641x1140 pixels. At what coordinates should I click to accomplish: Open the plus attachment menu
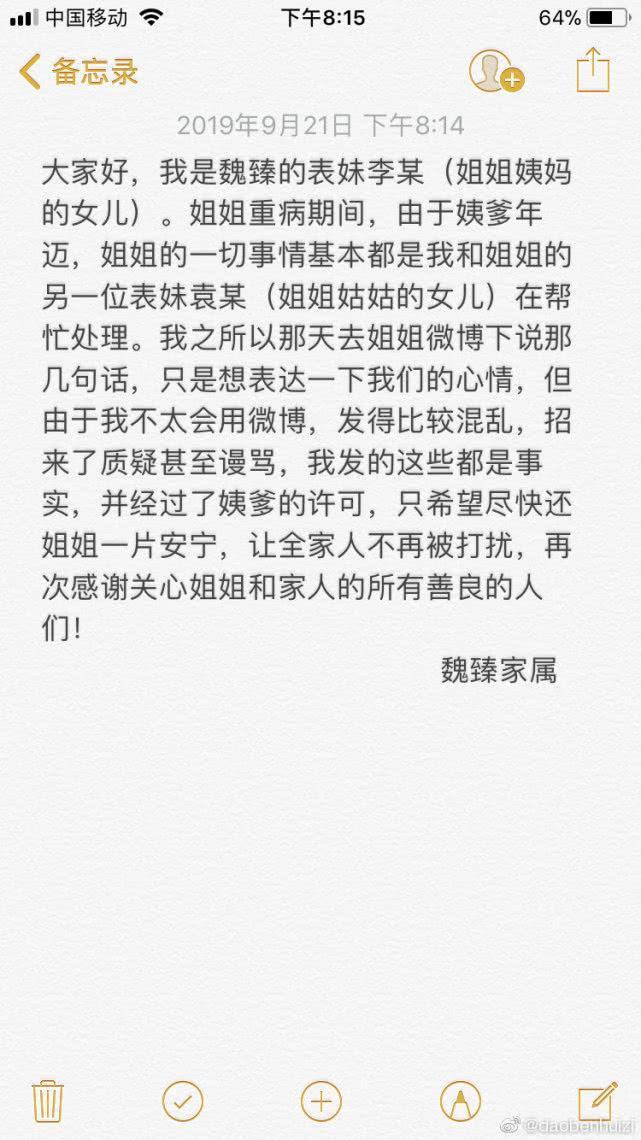point(321,1101)
